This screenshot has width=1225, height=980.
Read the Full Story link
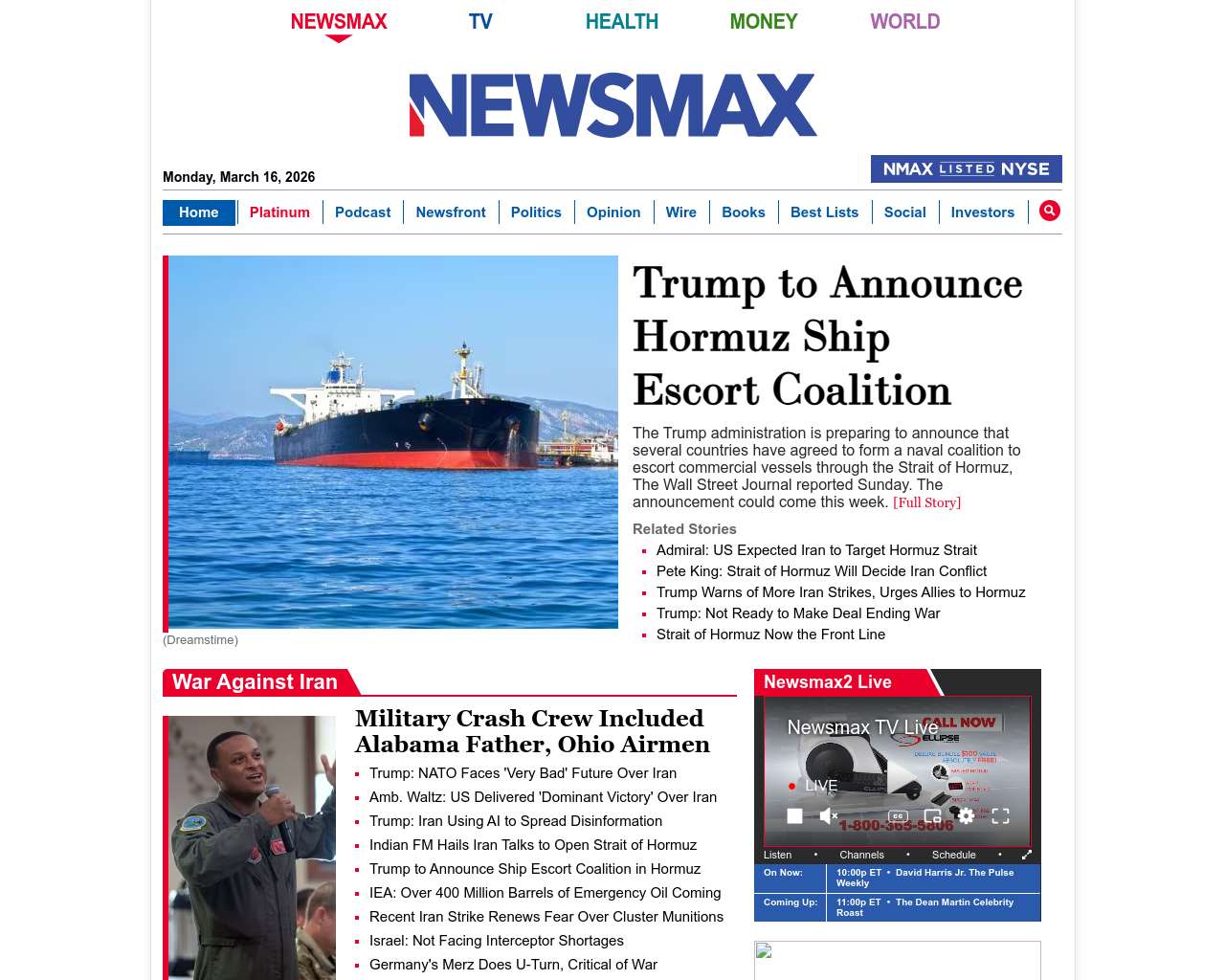926,502
